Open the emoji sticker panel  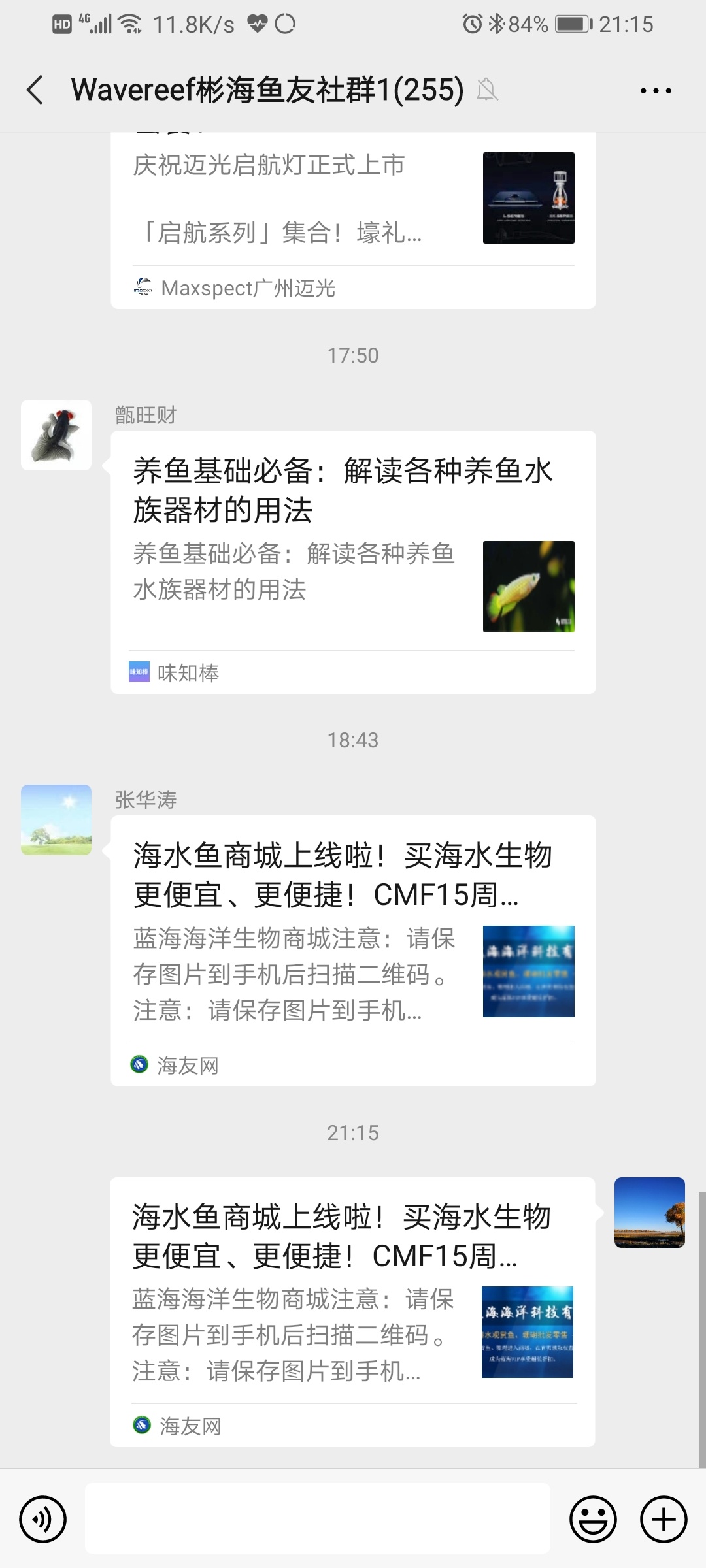click(593, 1519)
